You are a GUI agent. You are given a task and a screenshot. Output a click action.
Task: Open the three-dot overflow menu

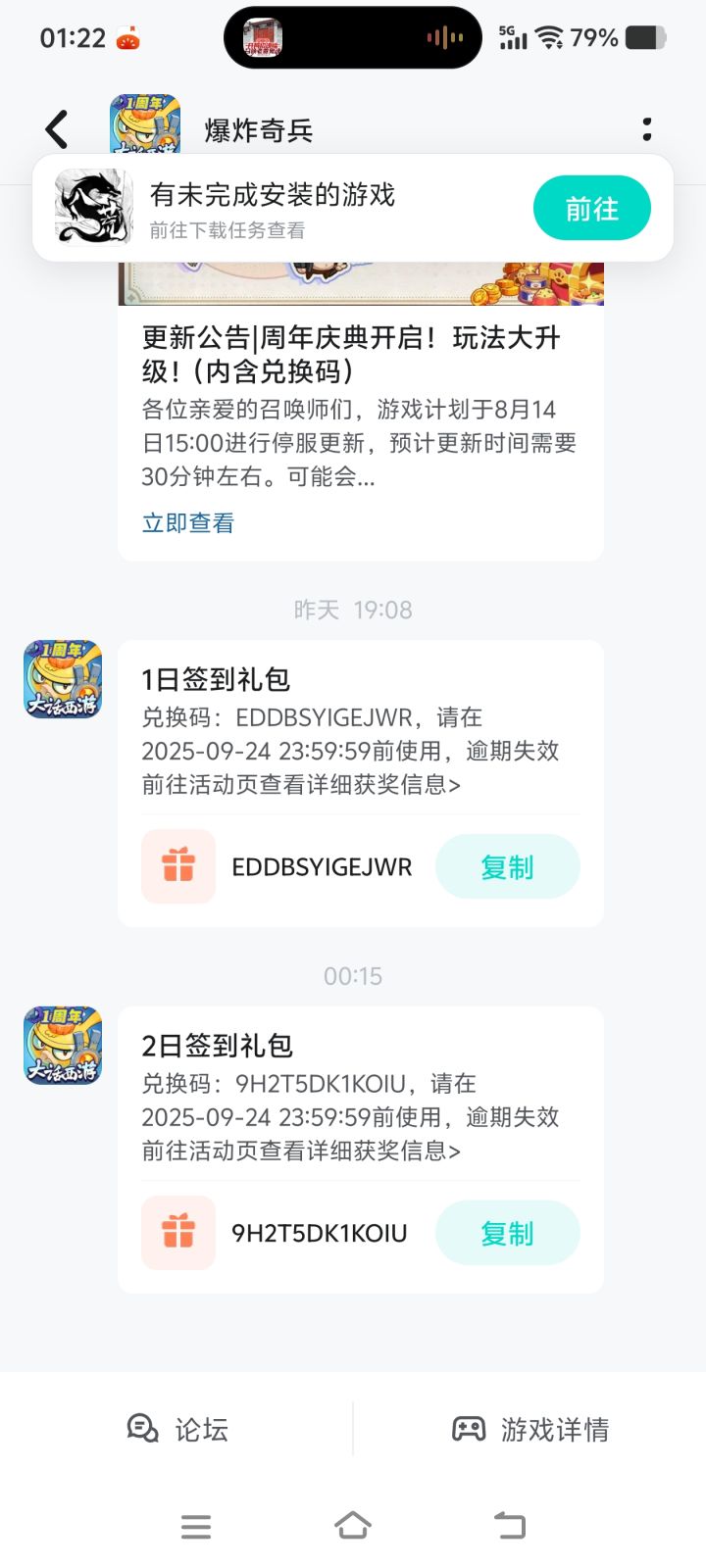click(x=647, y=129)
